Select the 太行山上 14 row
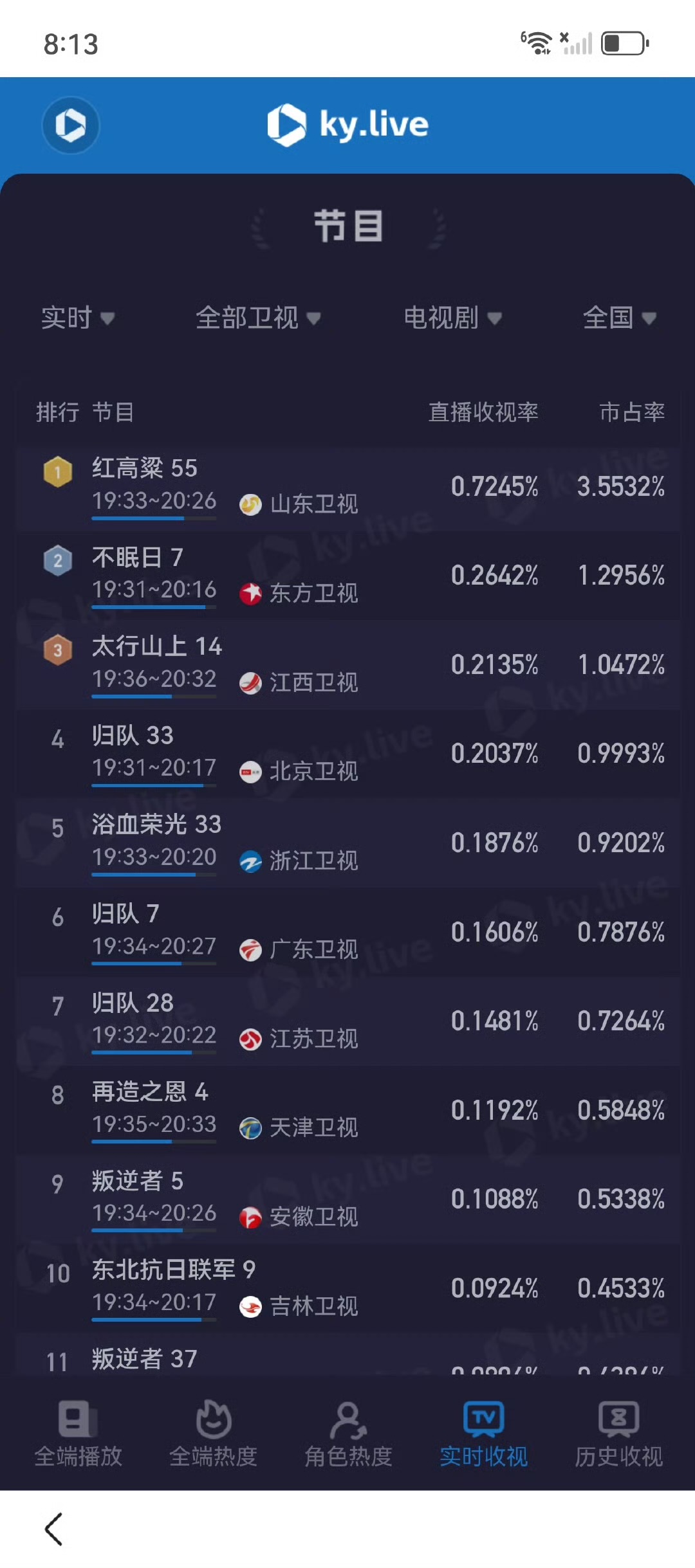 [x=347, y=665]
